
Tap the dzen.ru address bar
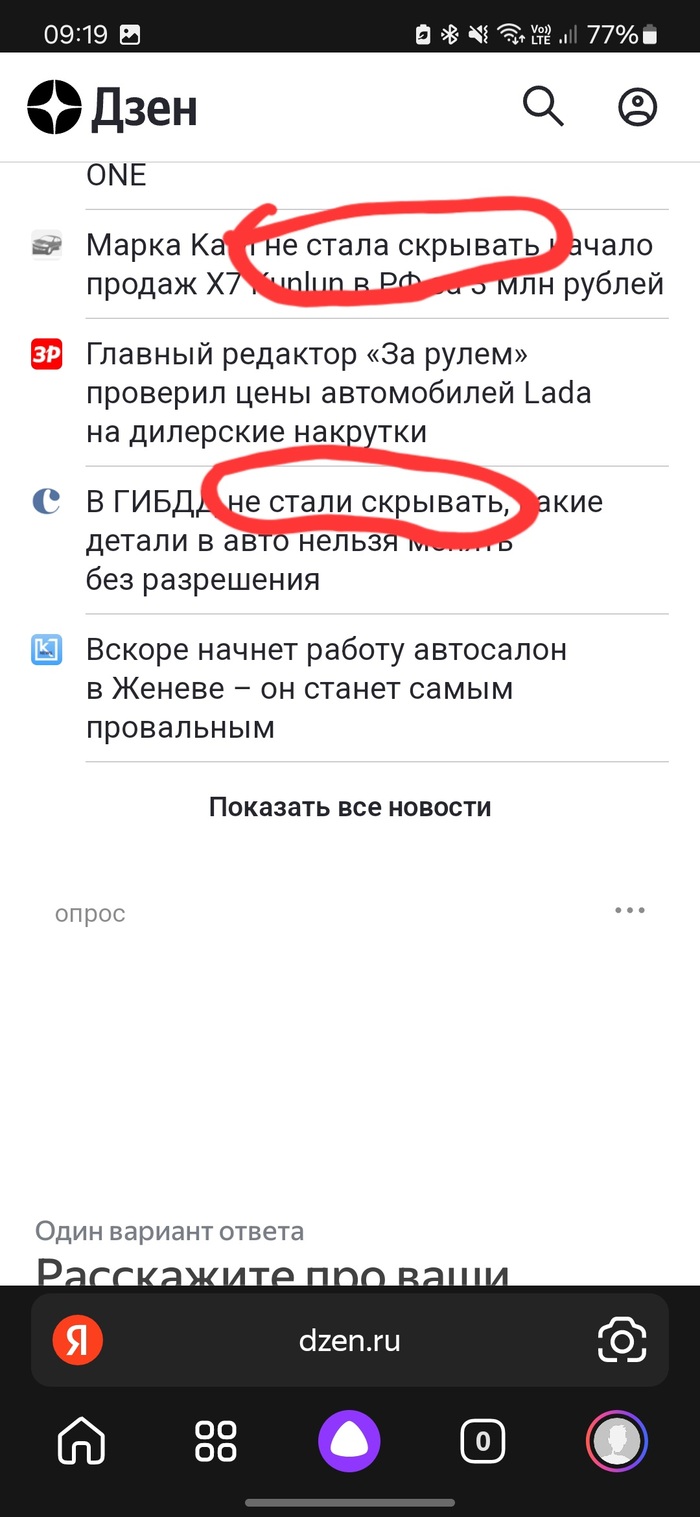point(350,1340)
